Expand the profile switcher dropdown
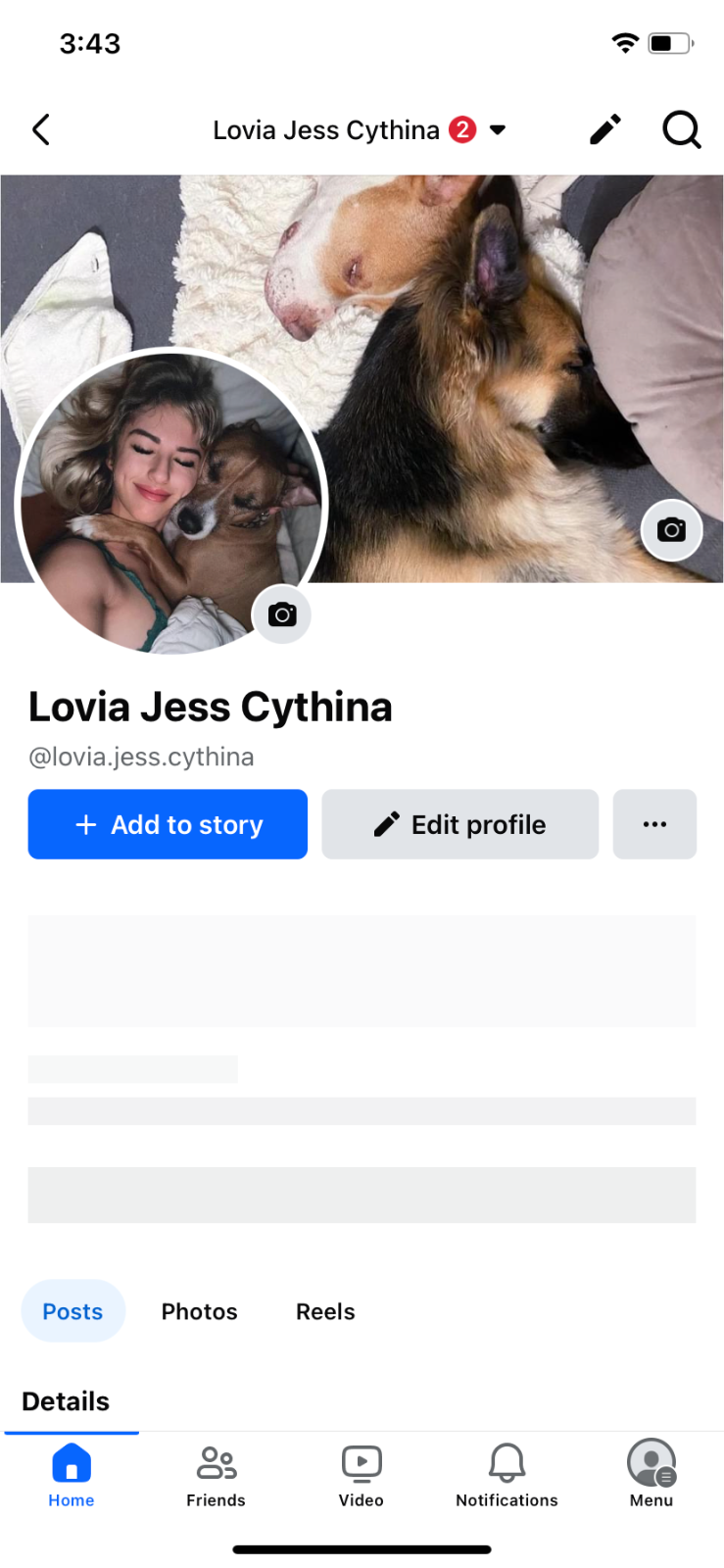Viewport: 724px width, 1568px height. pos(498,129)
